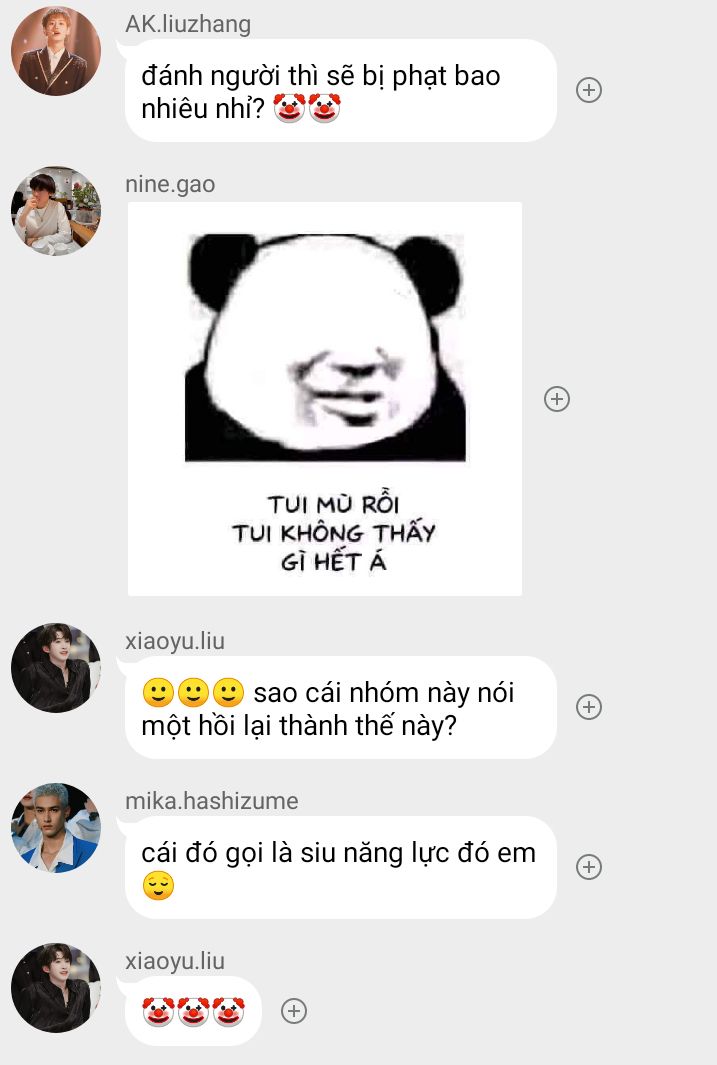Open mika.hashizume's avatar
This screenshot has height=1065, width=717.
tap(56, 828)
